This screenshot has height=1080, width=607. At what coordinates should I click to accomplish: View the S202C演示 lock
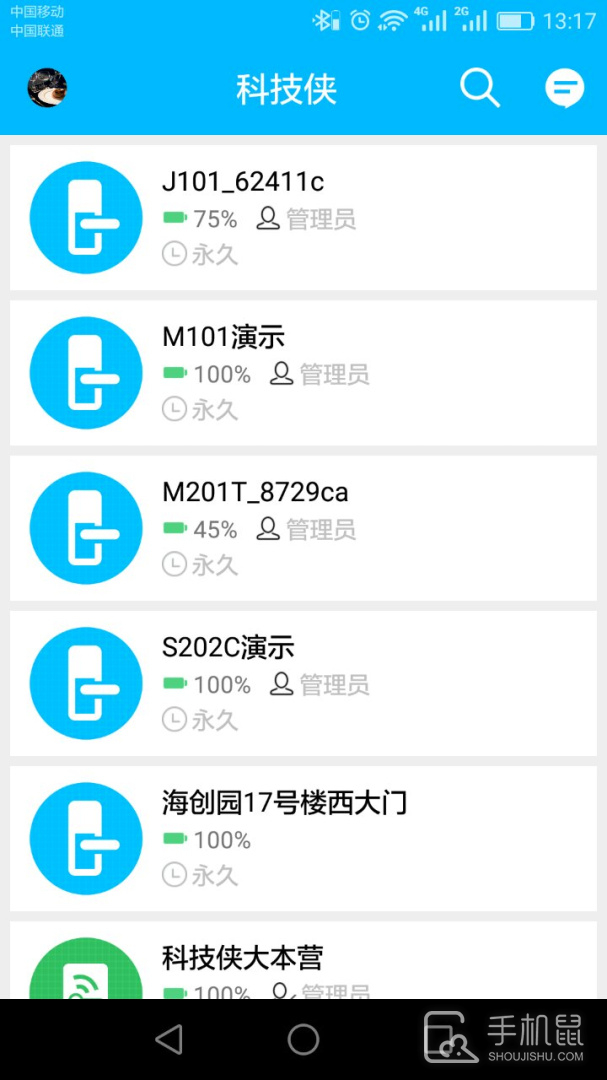coord(303,683)
